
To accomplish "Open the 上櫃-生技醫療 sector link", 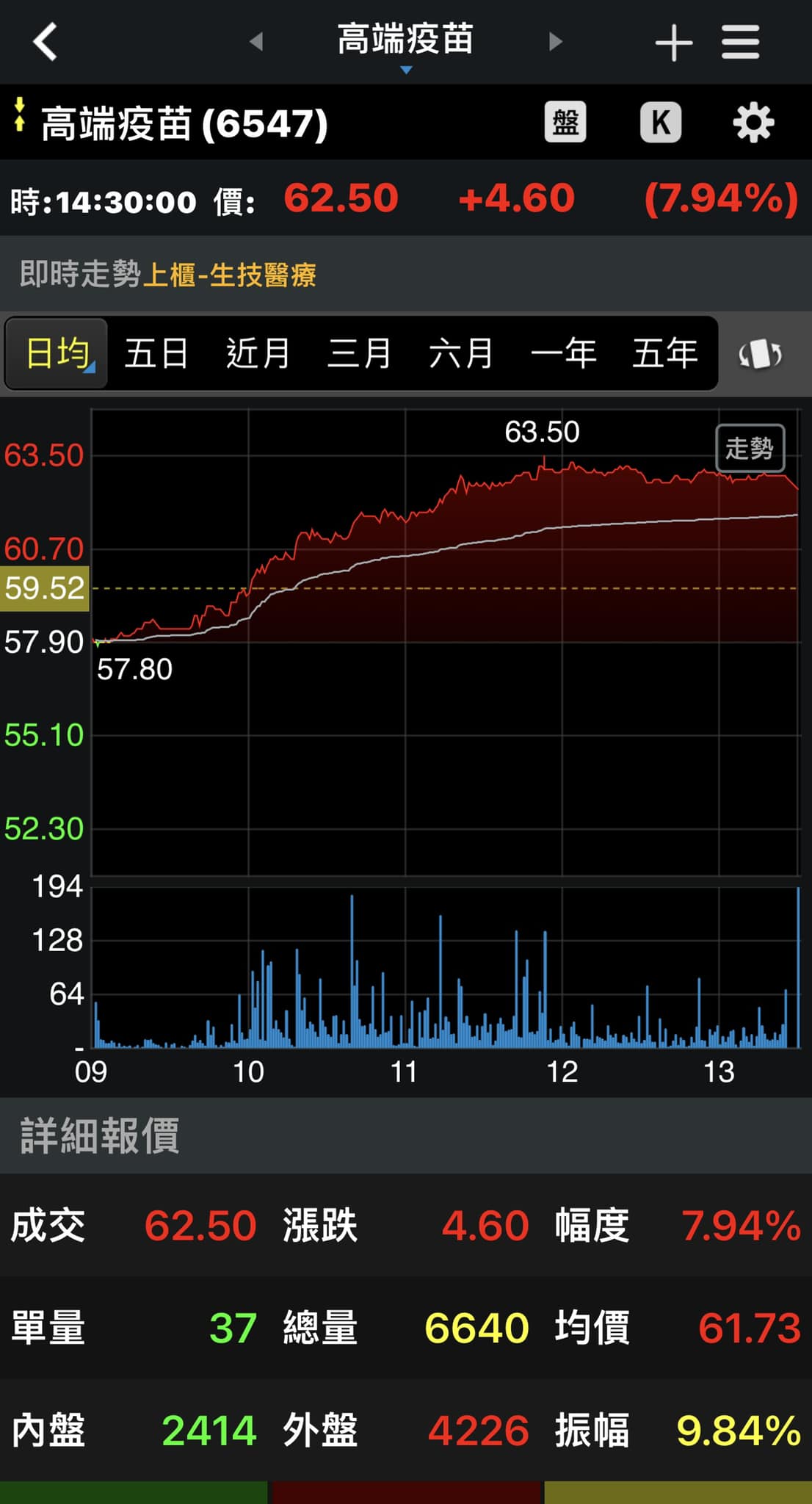I will (x=229, y=275).
